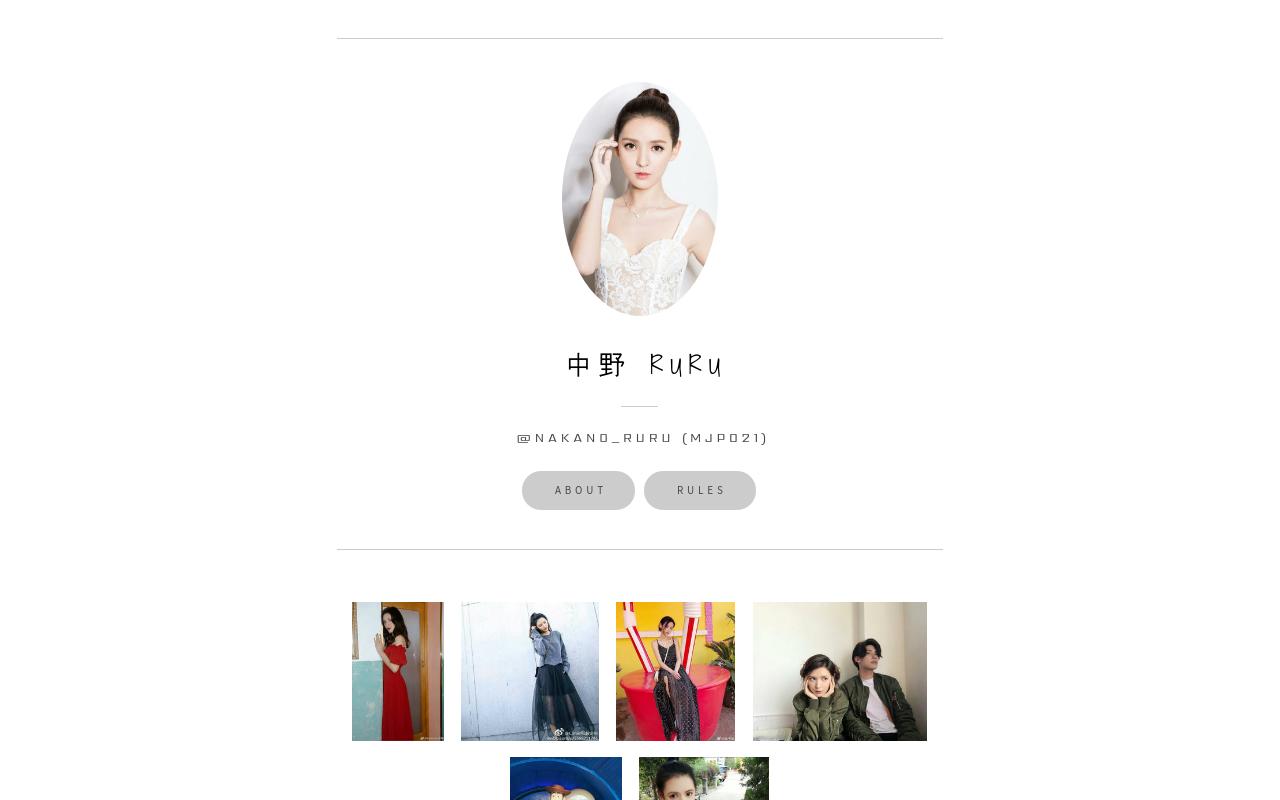Open the couple in green jackets photo
The width and height of the screenshot is (1280, 800).
click(840, 671)
